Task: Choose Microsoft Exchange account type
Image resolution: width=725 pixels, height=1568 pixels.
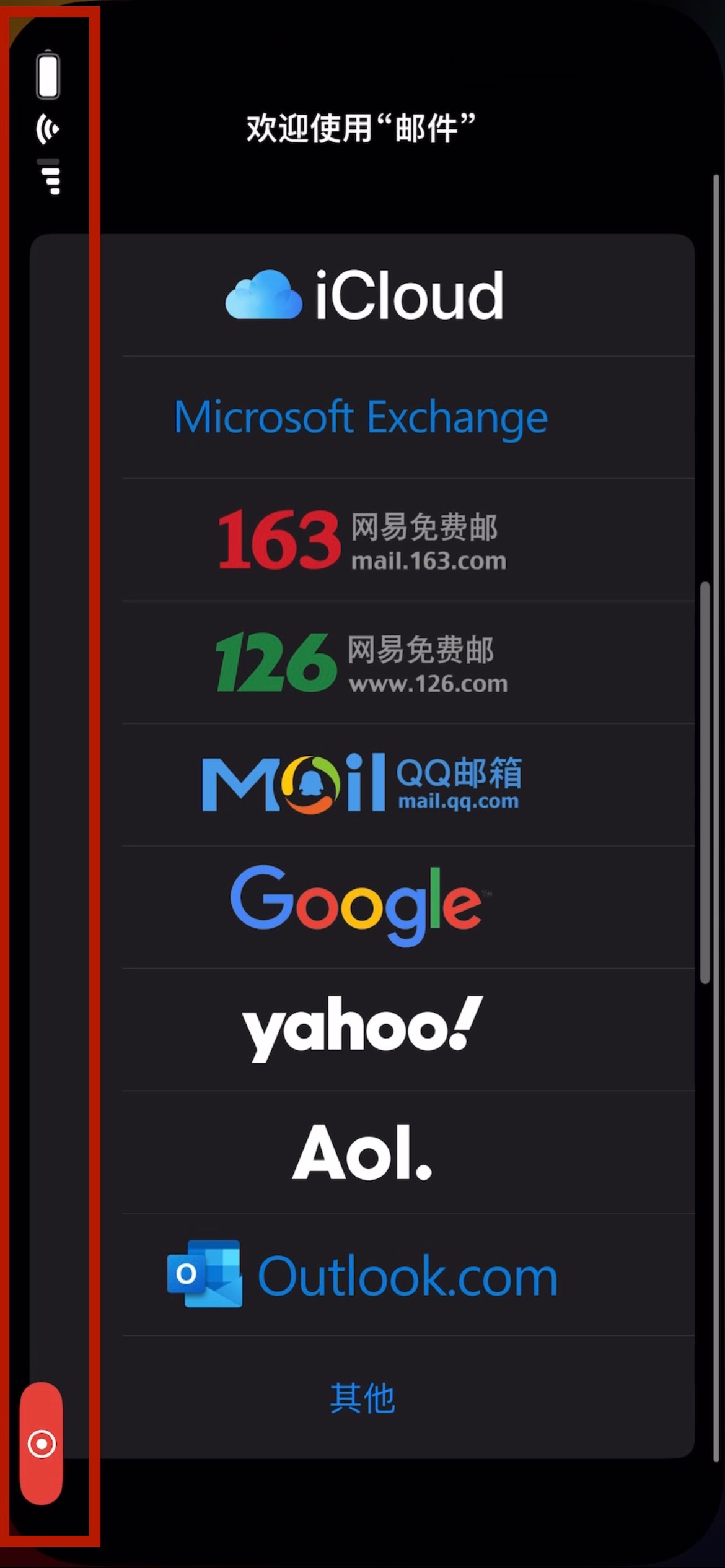Action: click(362, 417)
